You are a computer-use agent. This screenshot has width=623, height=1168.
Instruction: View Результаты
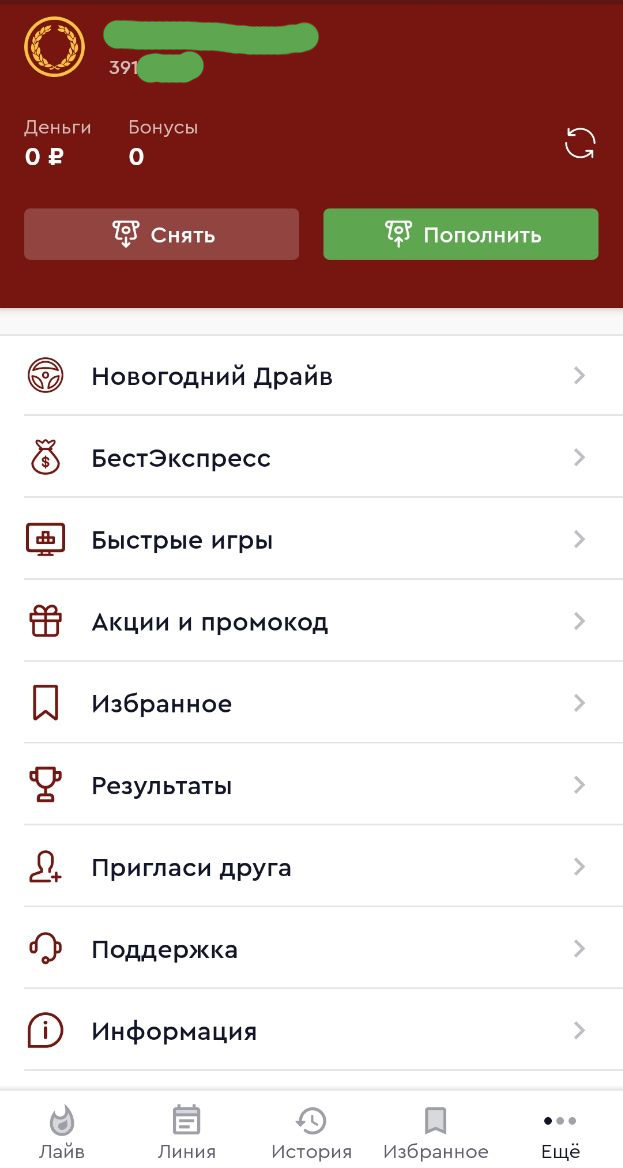point(310,786)
